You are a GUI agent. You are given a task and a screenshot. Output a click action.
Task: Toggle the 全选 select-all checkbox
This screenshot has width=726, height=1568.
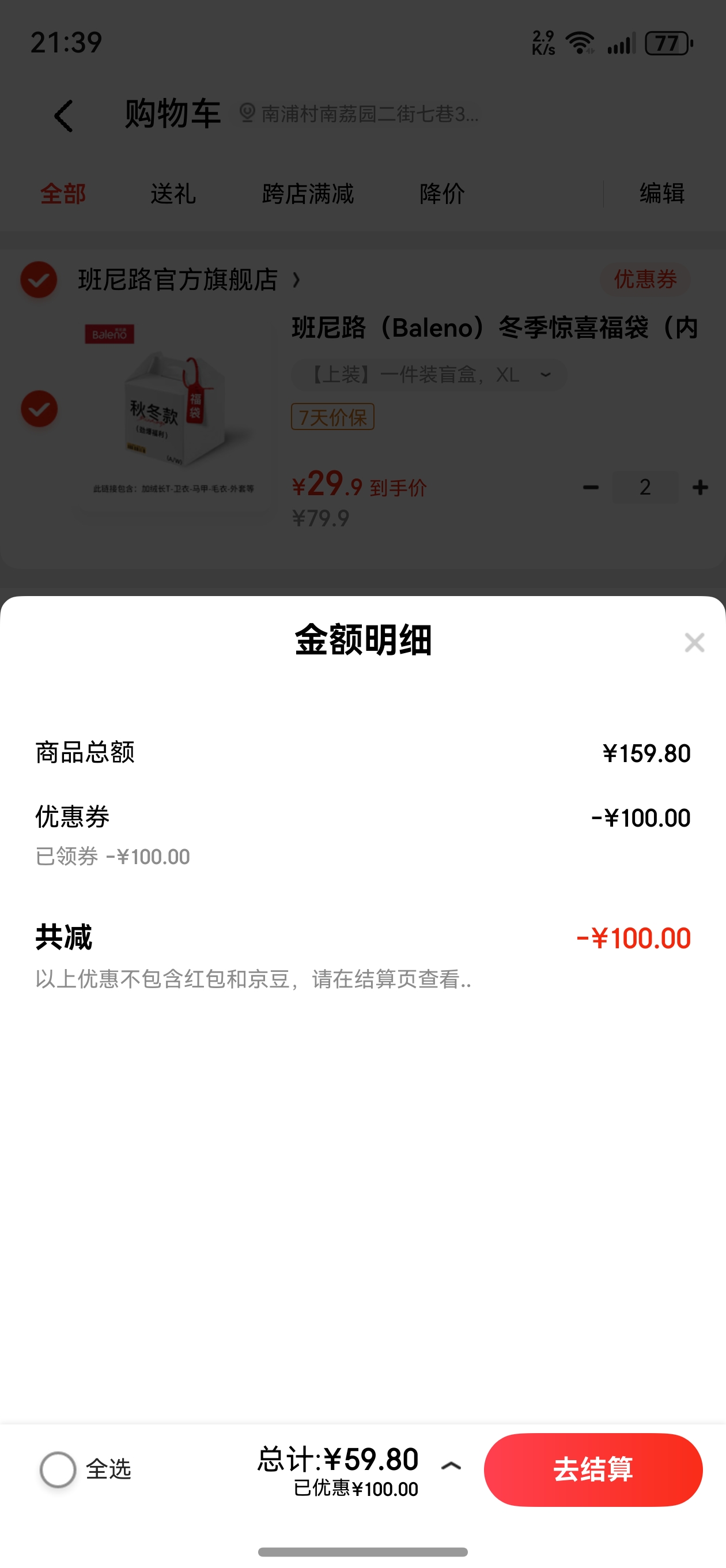point(58,1469)
